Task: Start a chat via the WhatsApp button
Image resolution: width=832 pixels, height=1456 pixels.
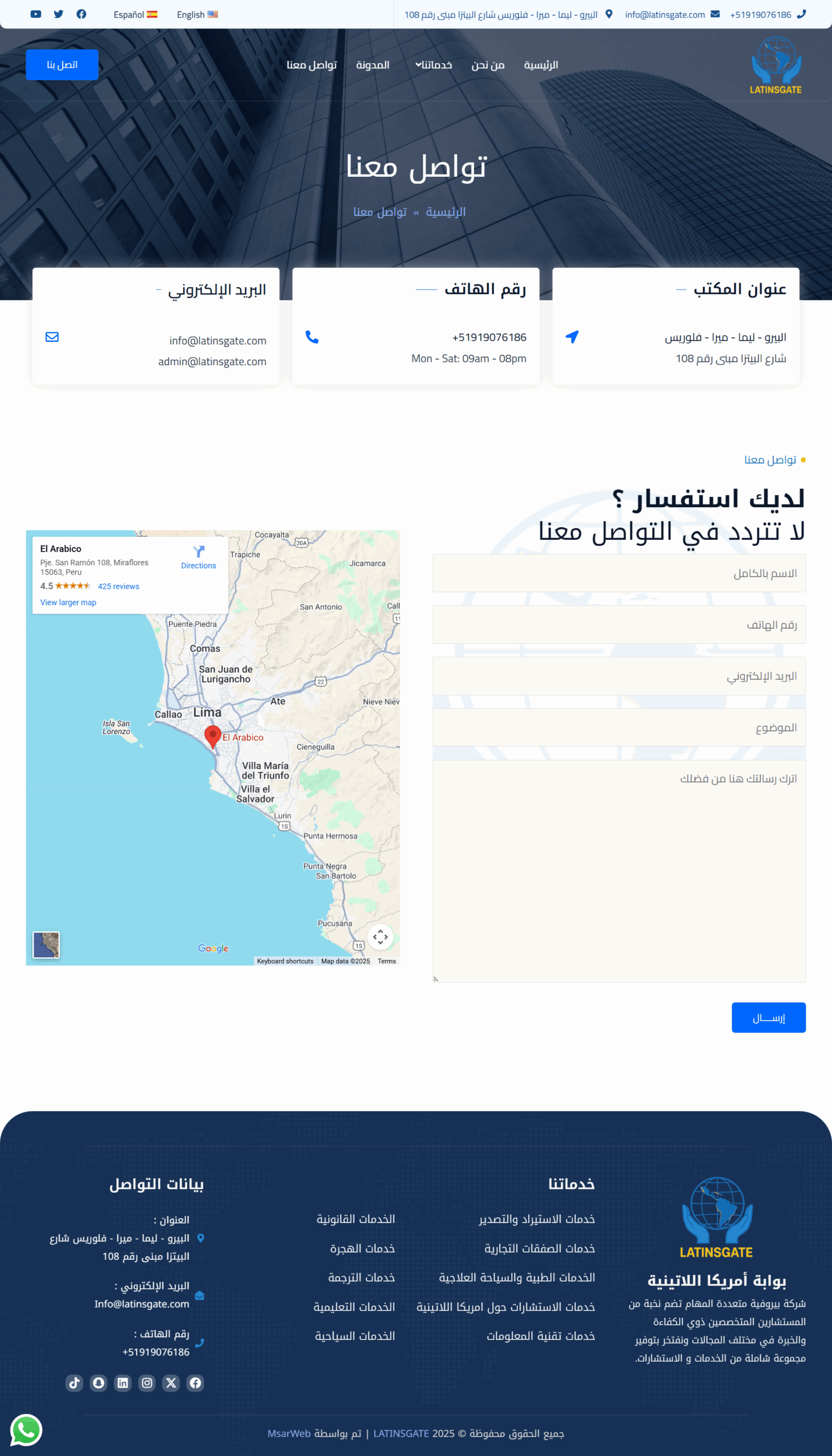Action: click(26, 1430)
